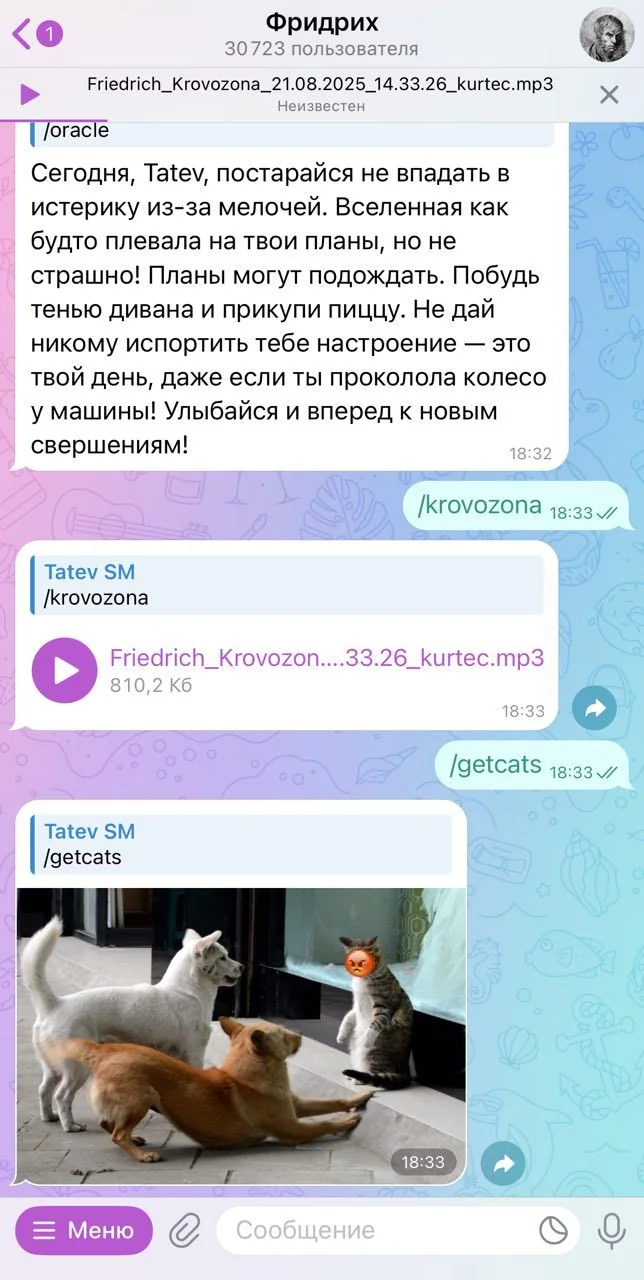This screenshot has height=1280, width=644.
Task: Go back to the chat list
Action: coord(36,36)
